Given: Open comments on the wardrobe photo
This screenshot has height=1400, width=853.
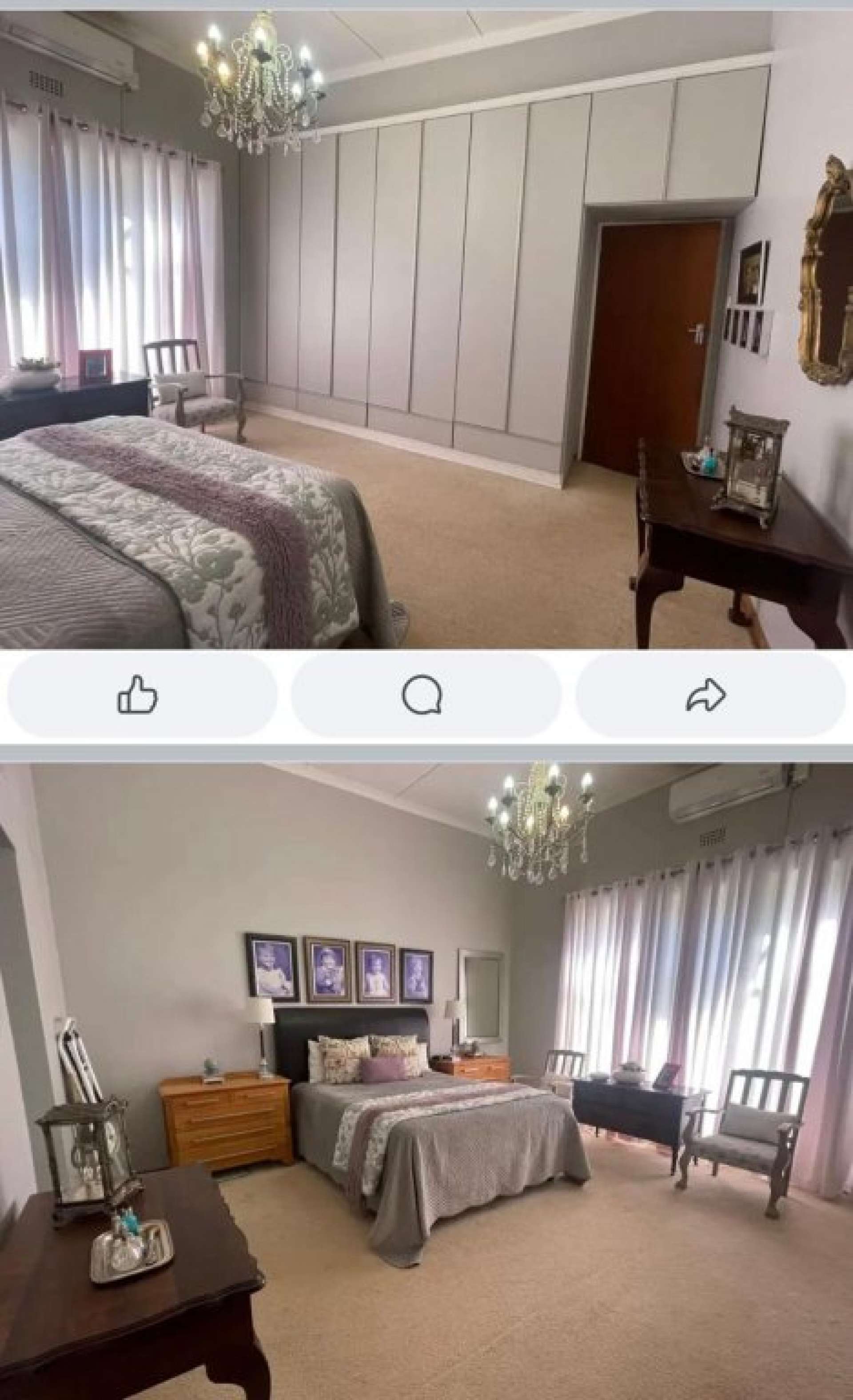Looking at the screenshot, I should coord(426,694).
